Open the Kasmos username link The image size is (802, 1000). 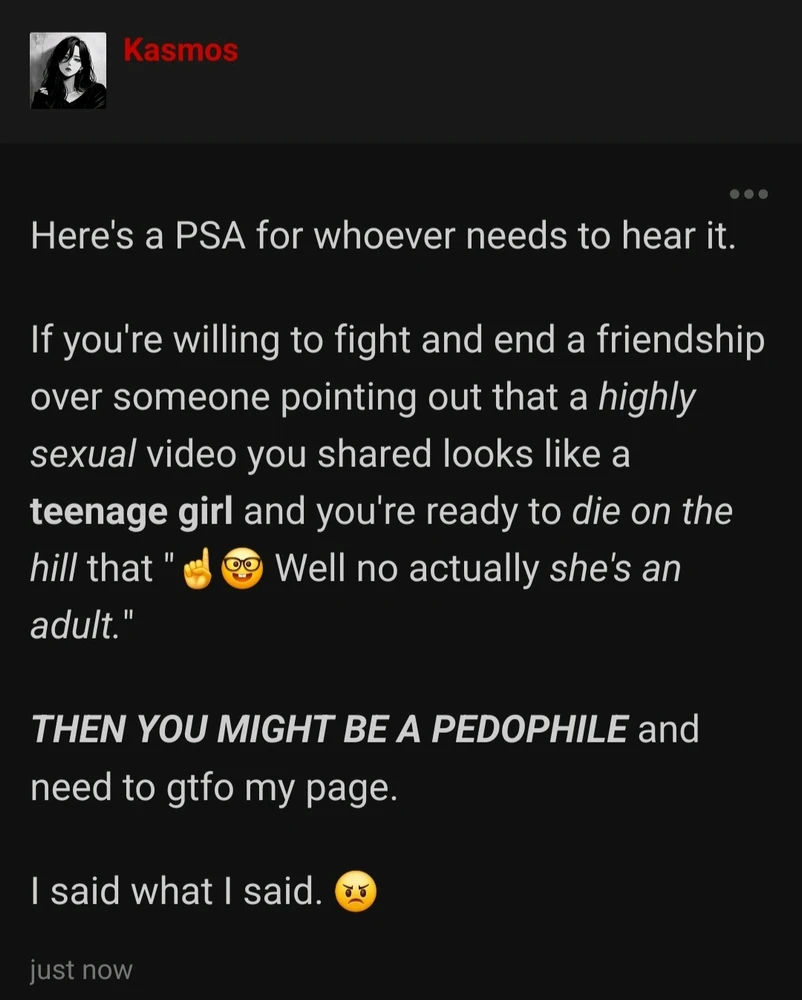pyautogui.click(x=180, y=50)
